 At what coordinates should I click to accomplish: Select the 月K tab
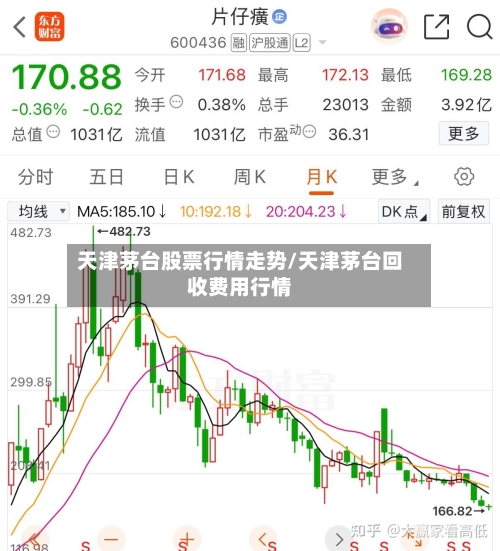tap(322, 177)
